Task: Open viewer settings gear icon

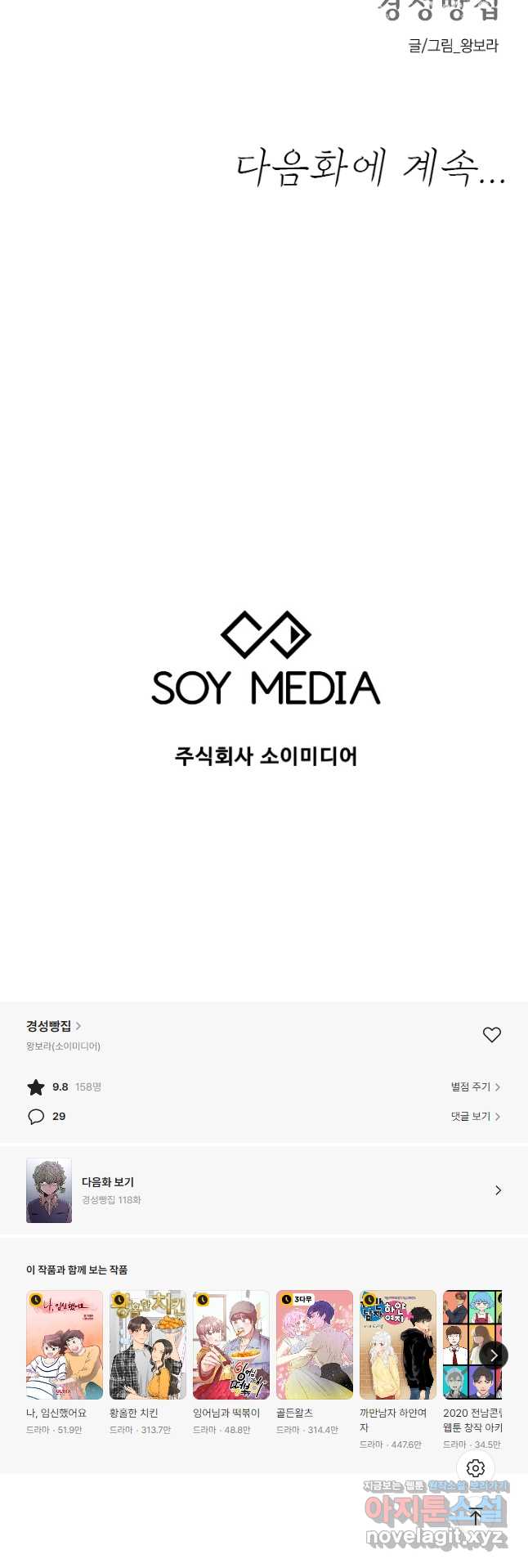Action: coord(476,1468)
